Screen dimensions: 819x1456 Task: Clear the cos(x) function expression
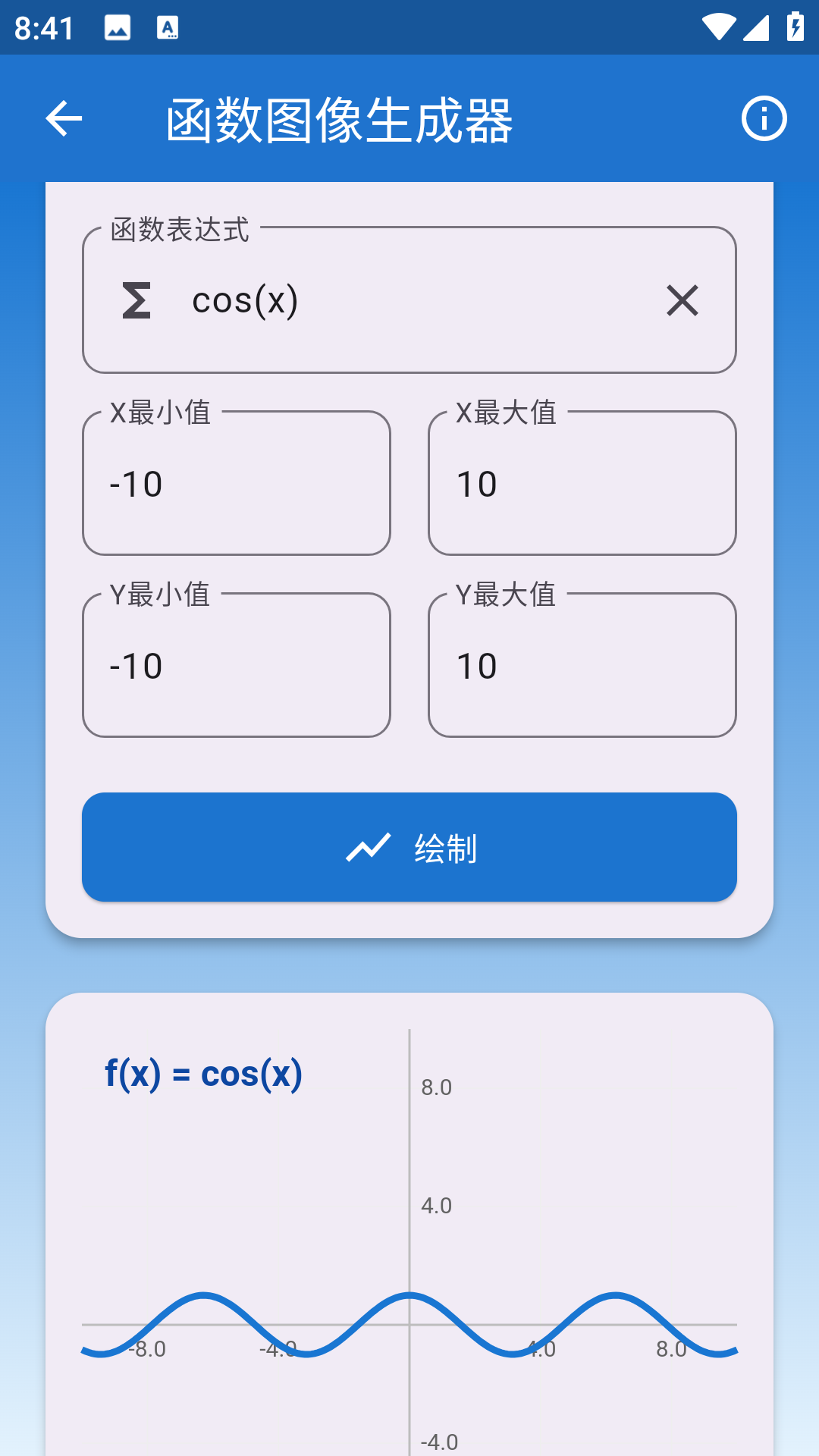click(x=682, y=300)
